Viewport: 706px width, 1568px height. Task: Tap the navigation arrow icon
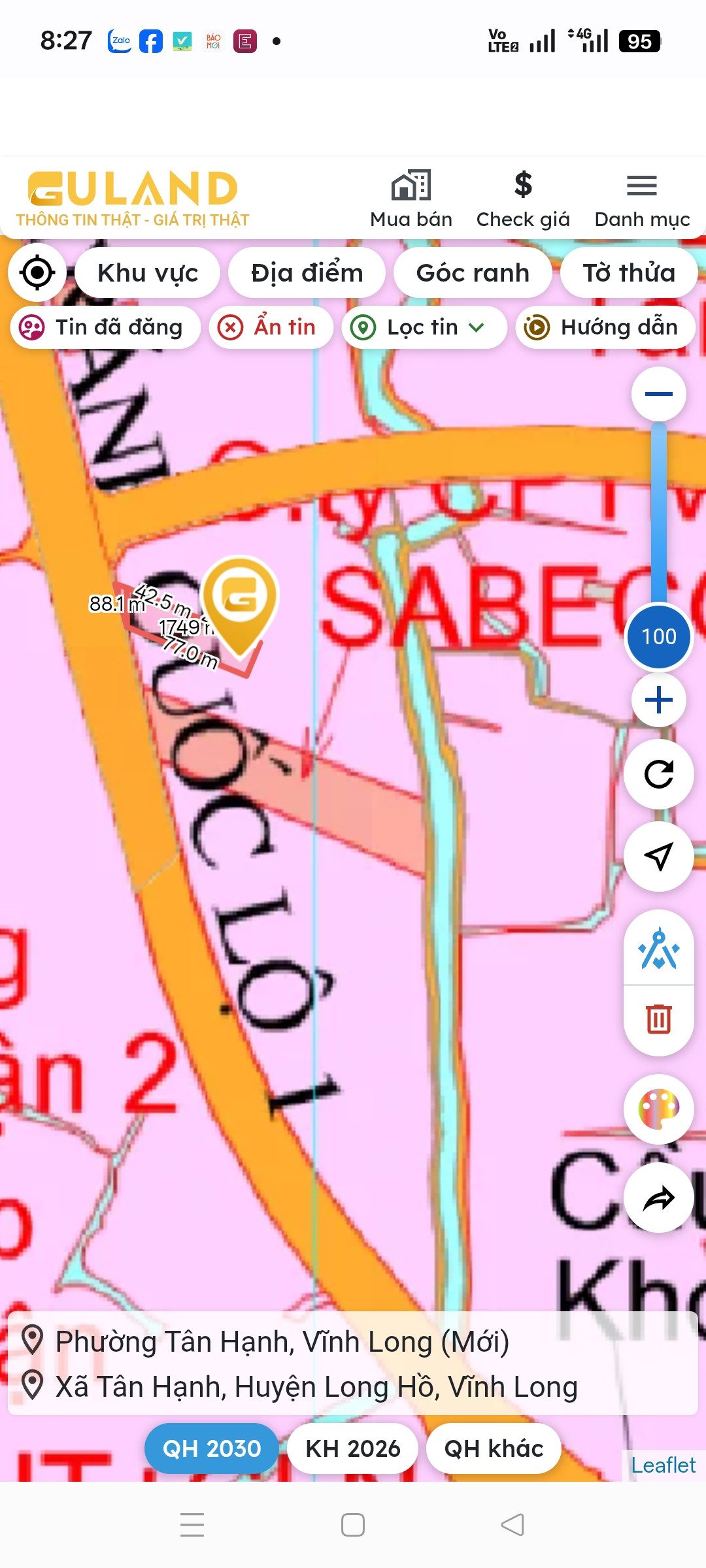[x=658, y=857]
